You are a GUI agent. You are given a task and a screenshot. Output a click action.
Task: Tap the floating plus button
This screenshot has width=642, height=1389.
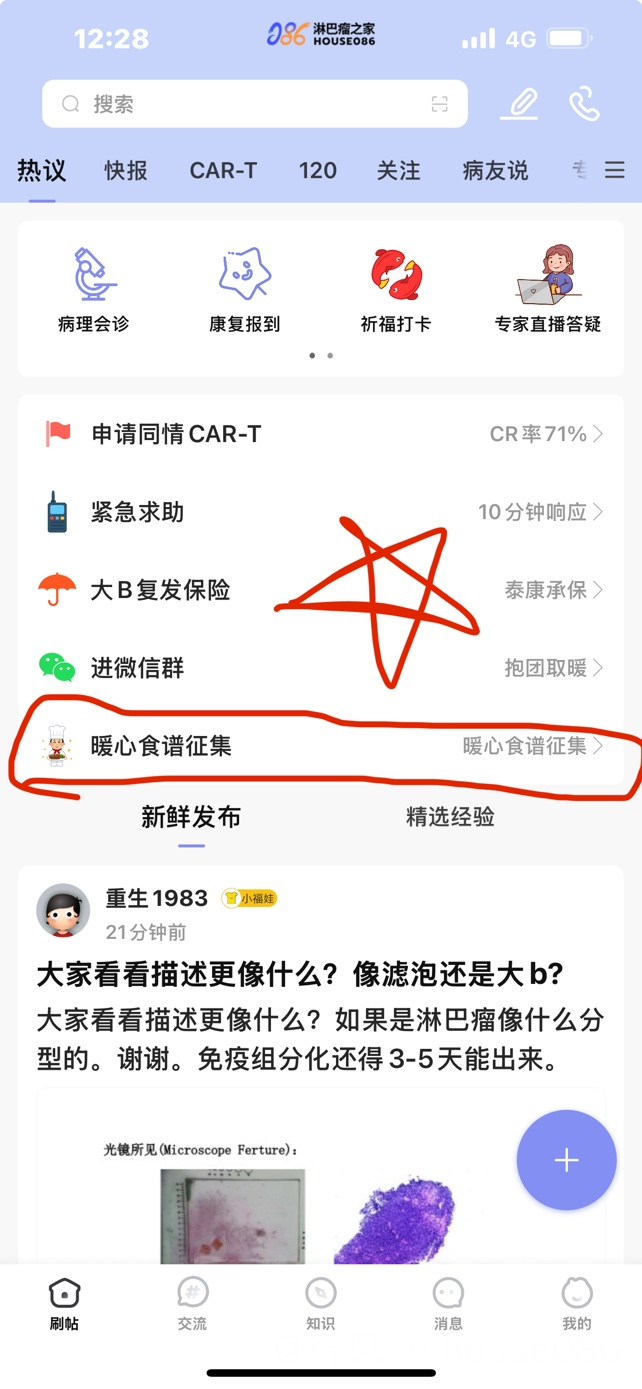pyautogui.click(x=566, y=1160)
